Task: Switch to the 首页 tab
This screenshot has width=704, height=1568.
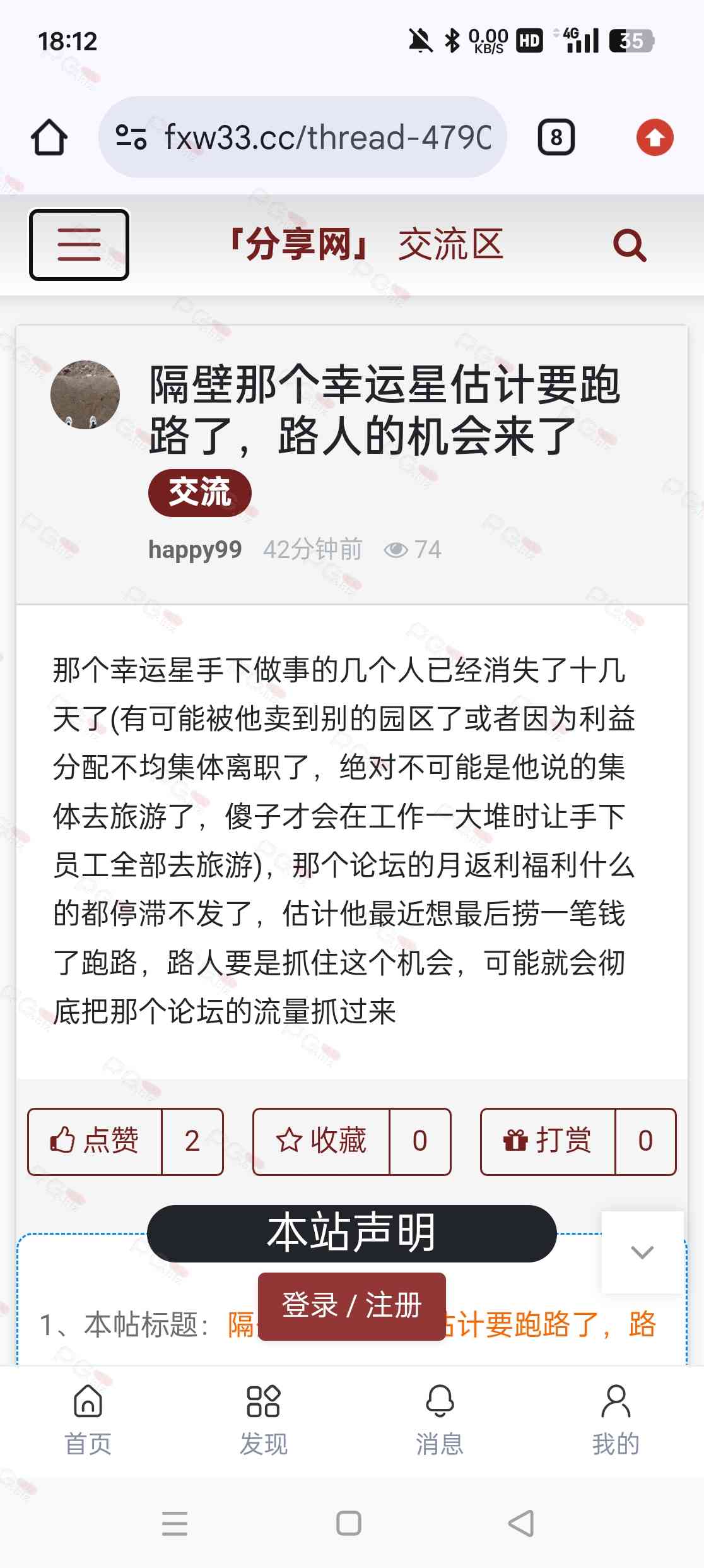Action: [x=88, y=1420]
